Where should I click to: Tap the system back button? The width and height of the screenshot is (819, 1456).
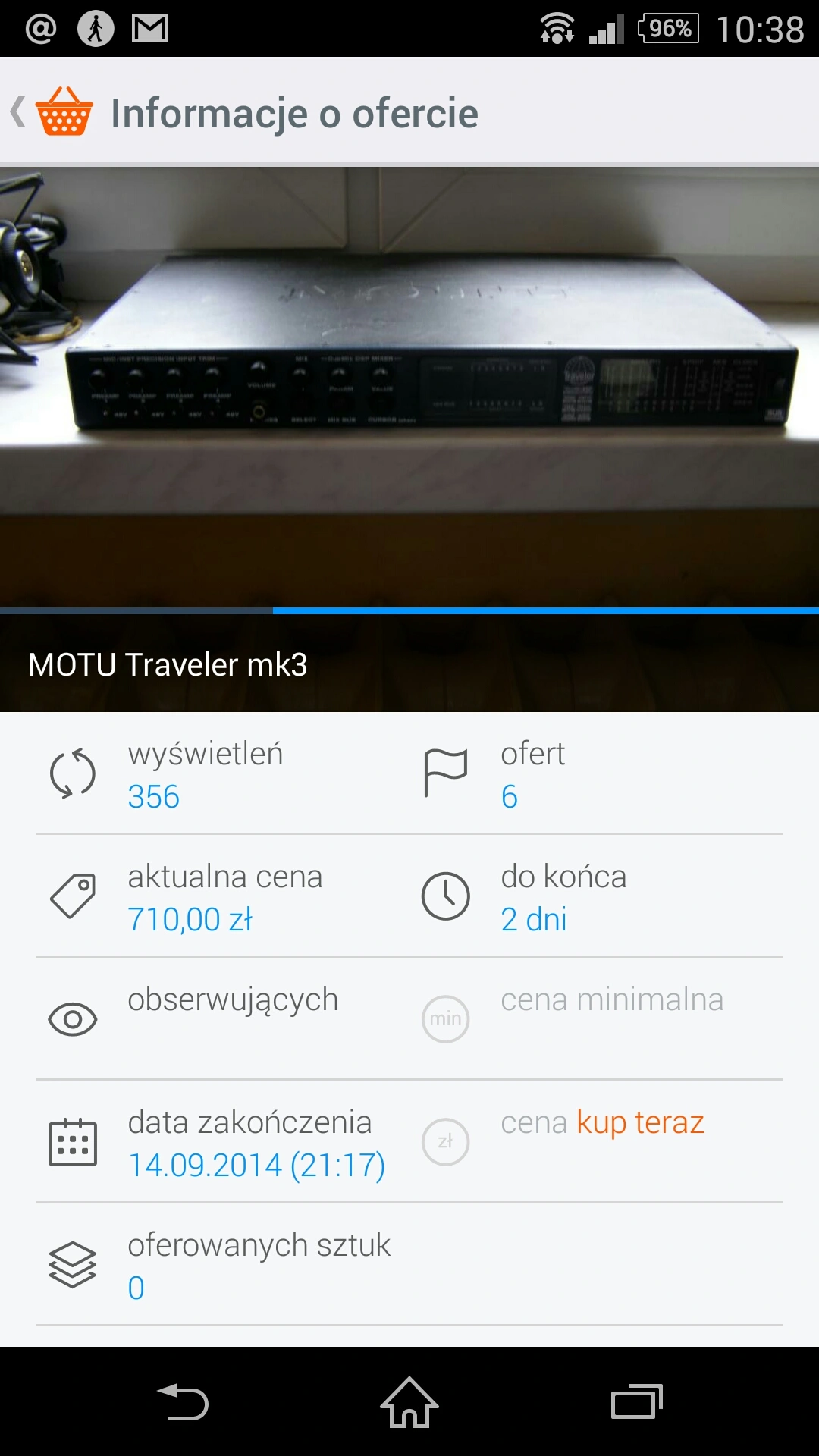[183, 1402]
